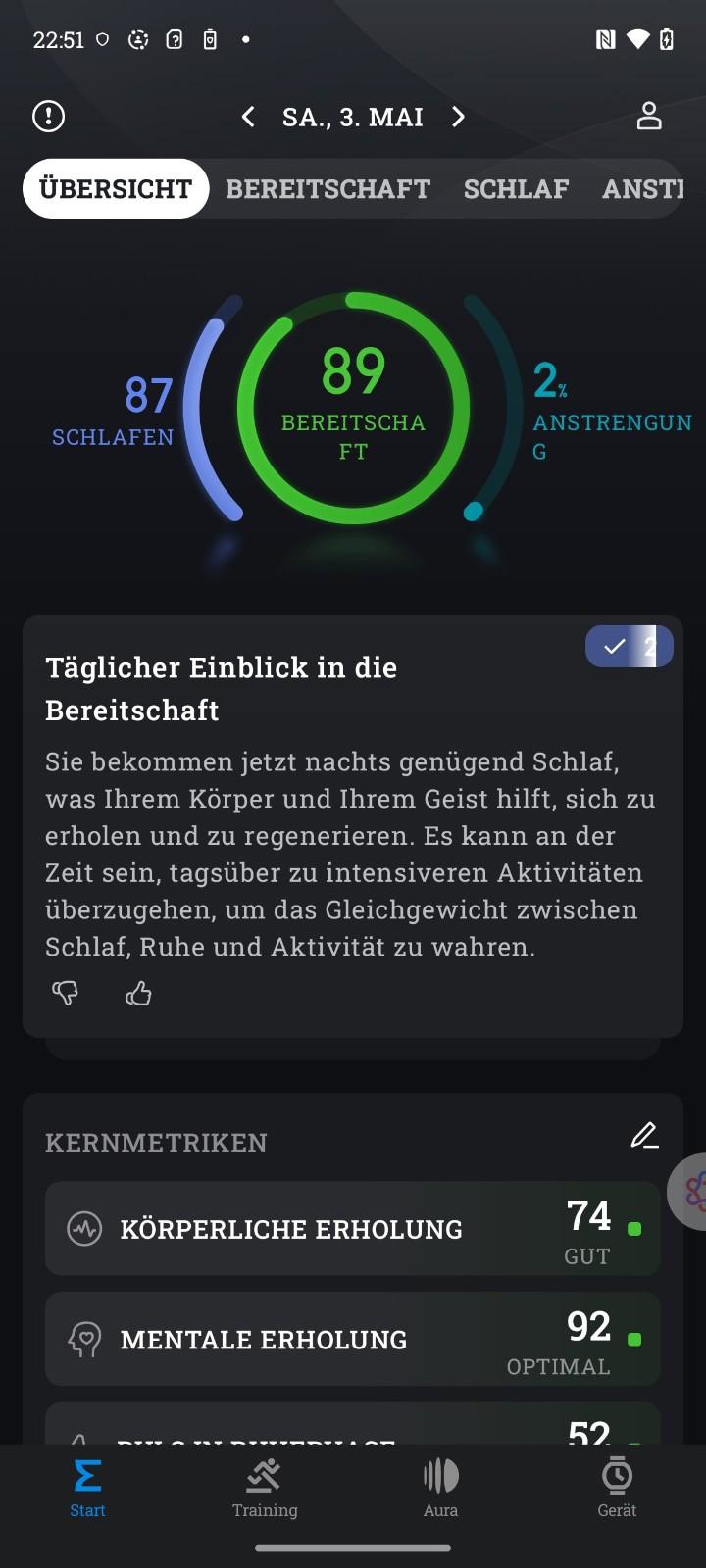Switch to the Aura tab
This screenshot has width=706, height=1568.
(441, 1488)
